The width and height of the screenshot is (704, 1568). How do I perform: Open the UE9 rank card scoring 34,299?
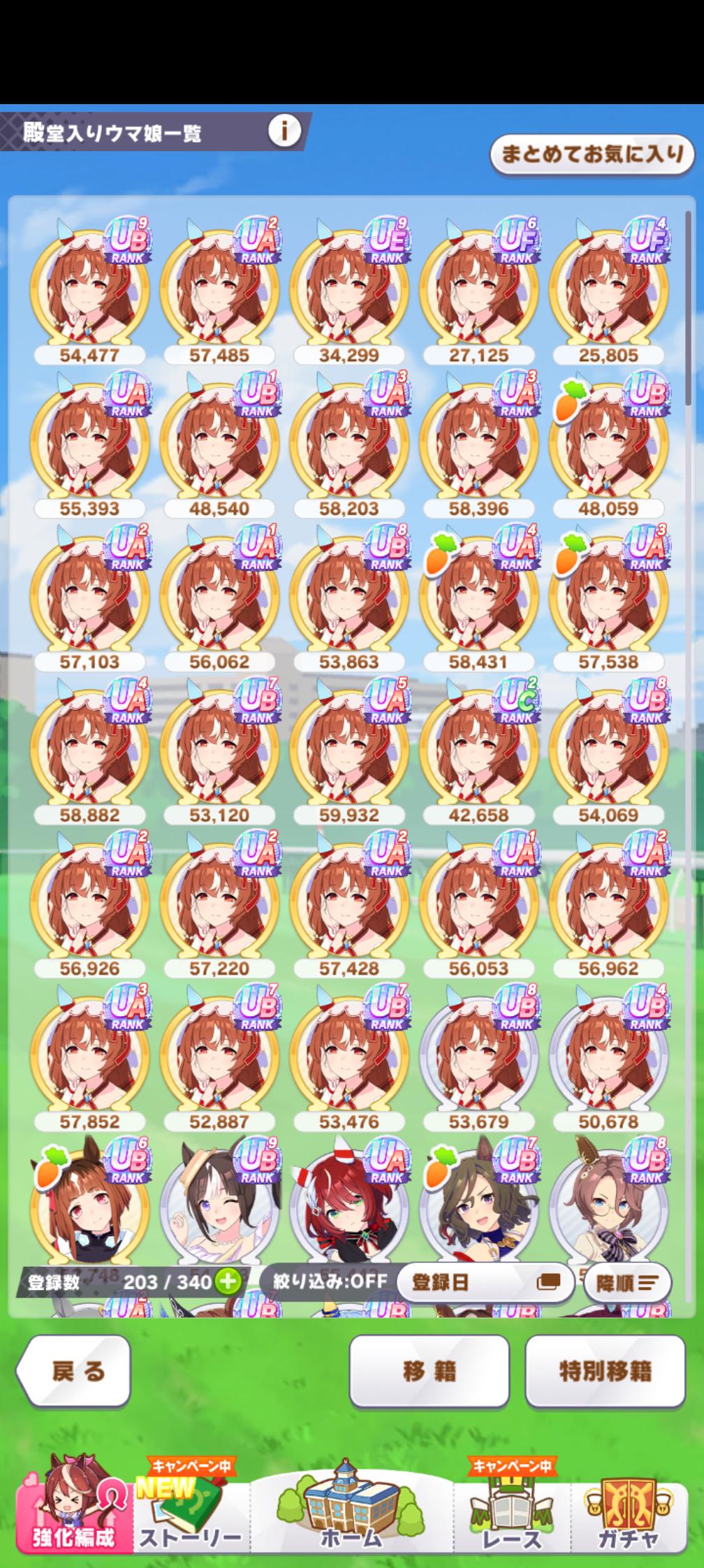click(x=349, y=286)
